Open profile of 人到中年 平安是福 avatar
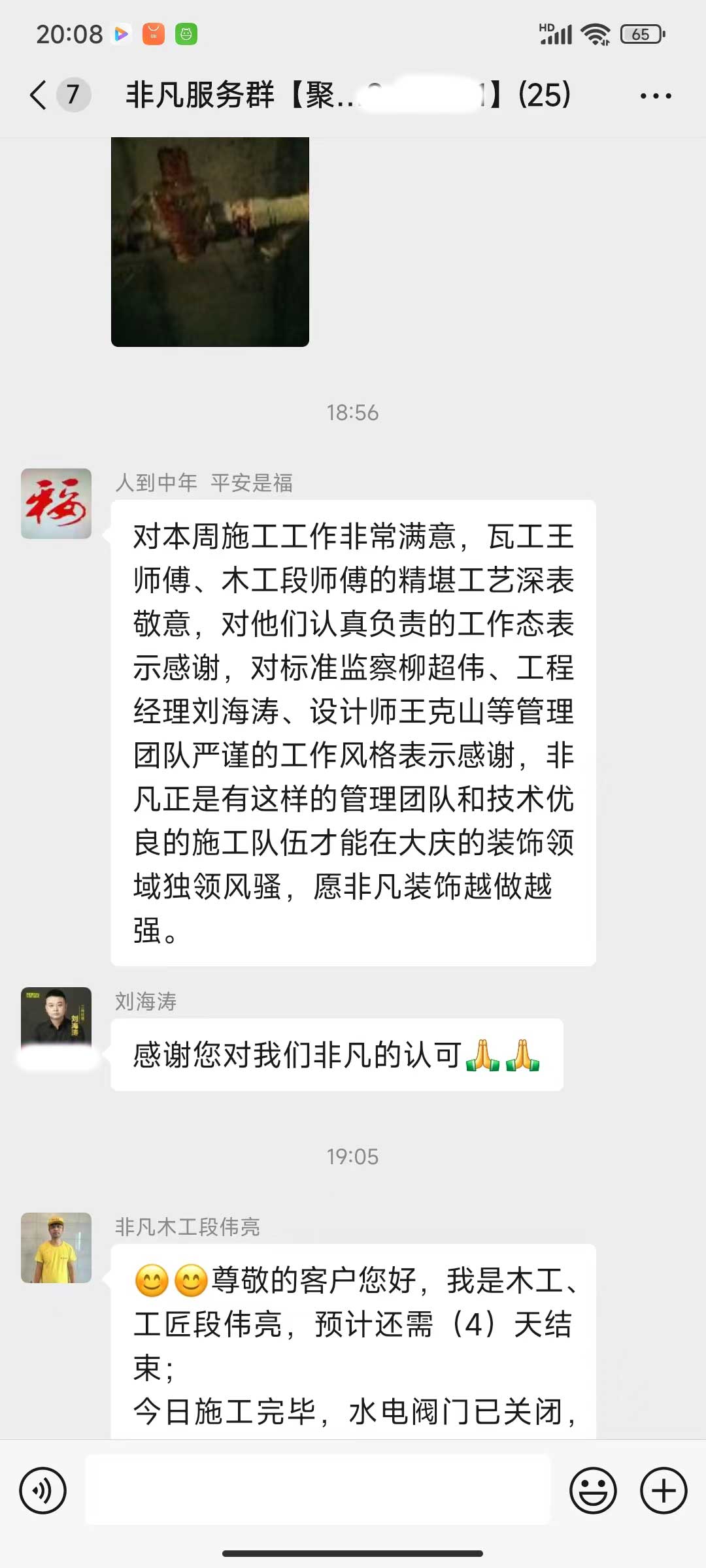Screen dimensions: 706x1568 tap(56, 504)
